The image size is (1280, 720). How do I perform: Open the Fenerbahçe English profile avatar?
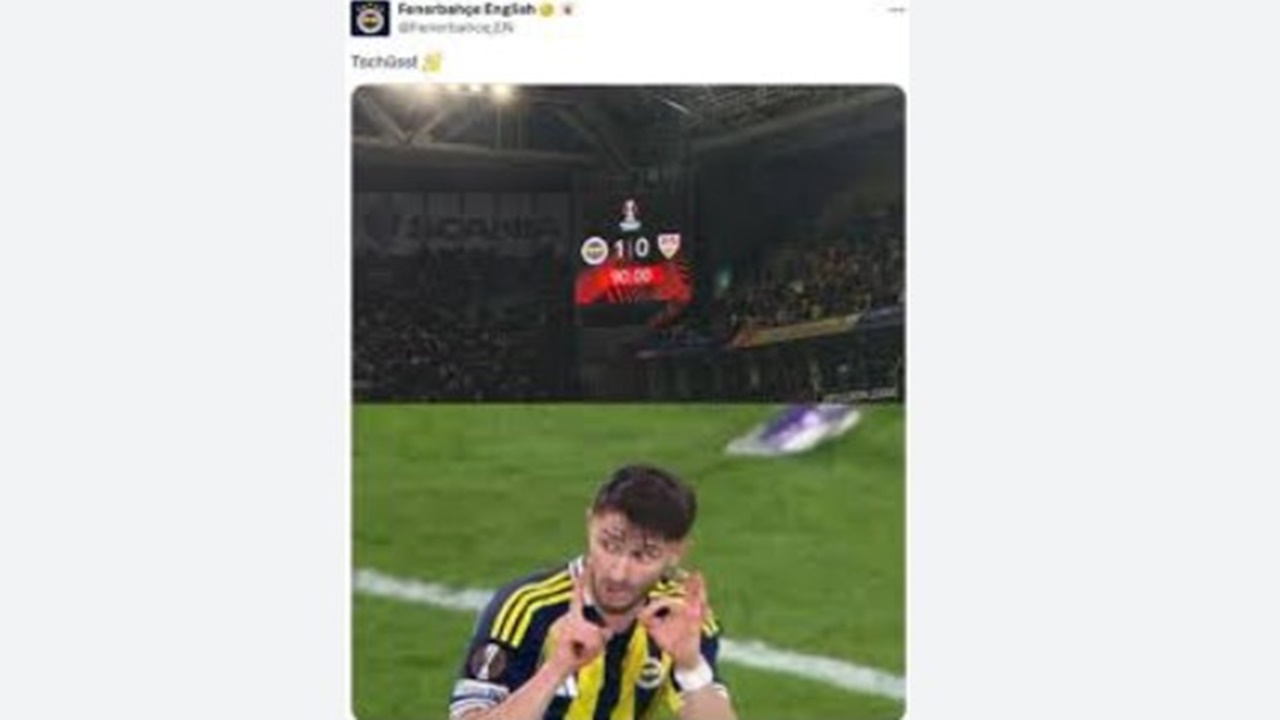point(369,18)
